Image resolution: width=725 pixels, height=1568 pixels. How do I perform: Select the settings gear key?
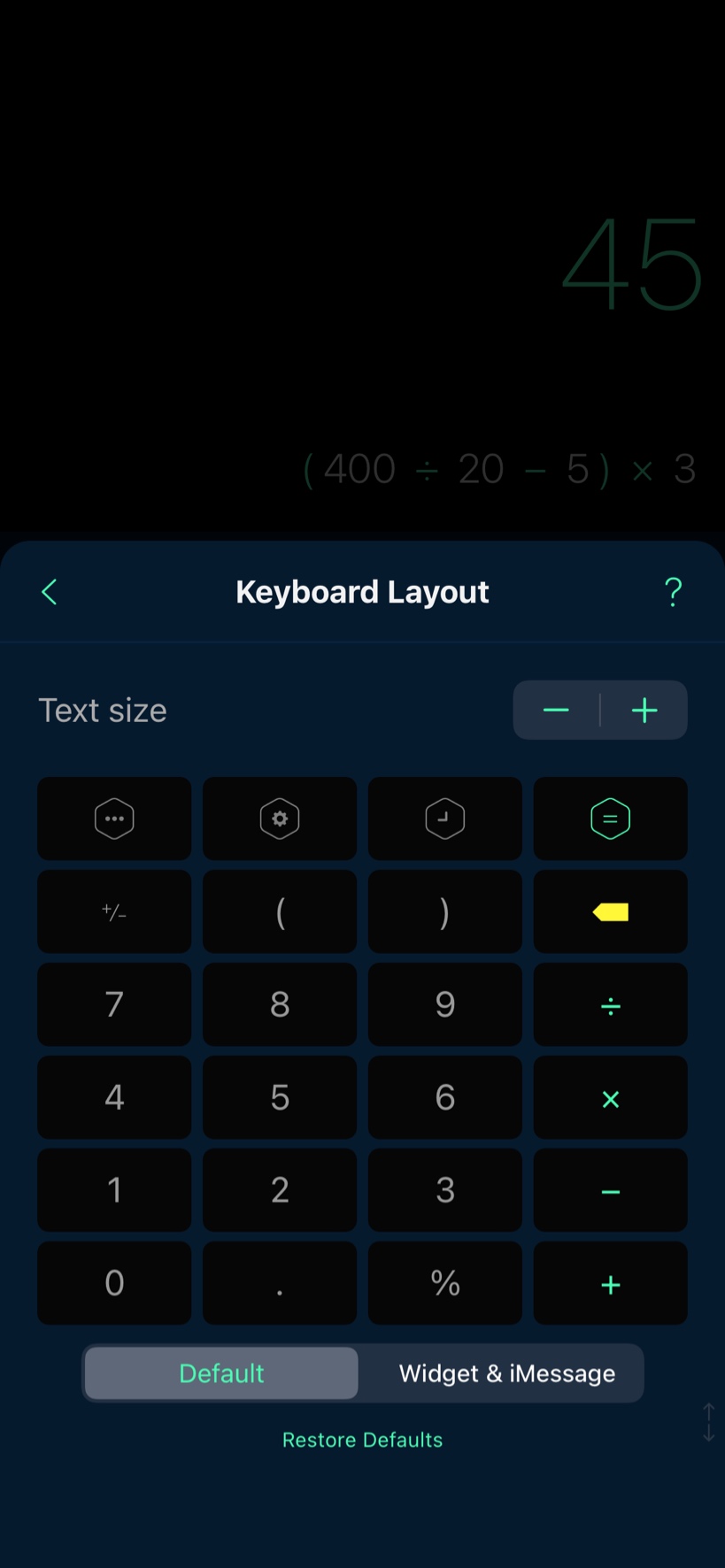click(280, 819)
